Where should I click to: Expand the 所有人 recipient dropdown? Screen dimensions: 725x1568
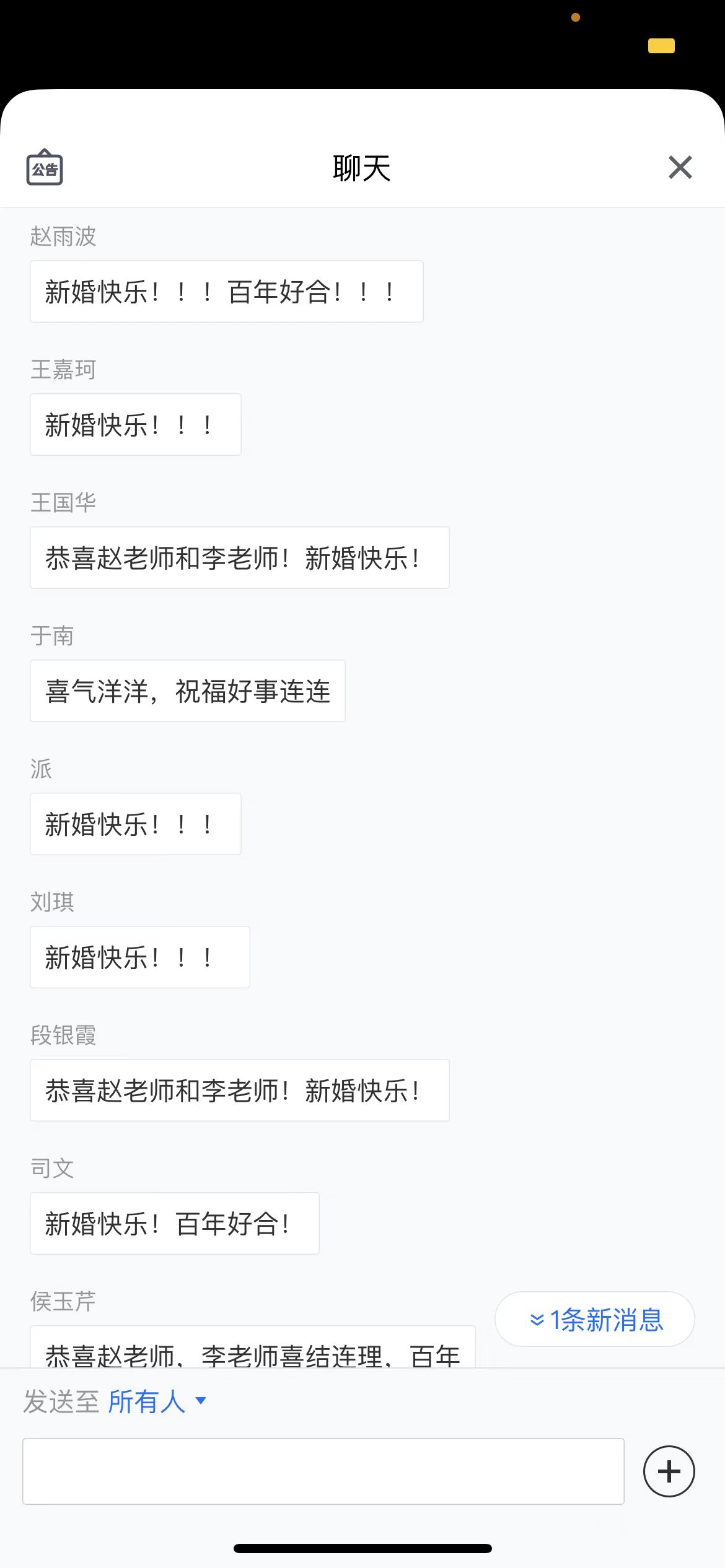(x=157, y=1401)
